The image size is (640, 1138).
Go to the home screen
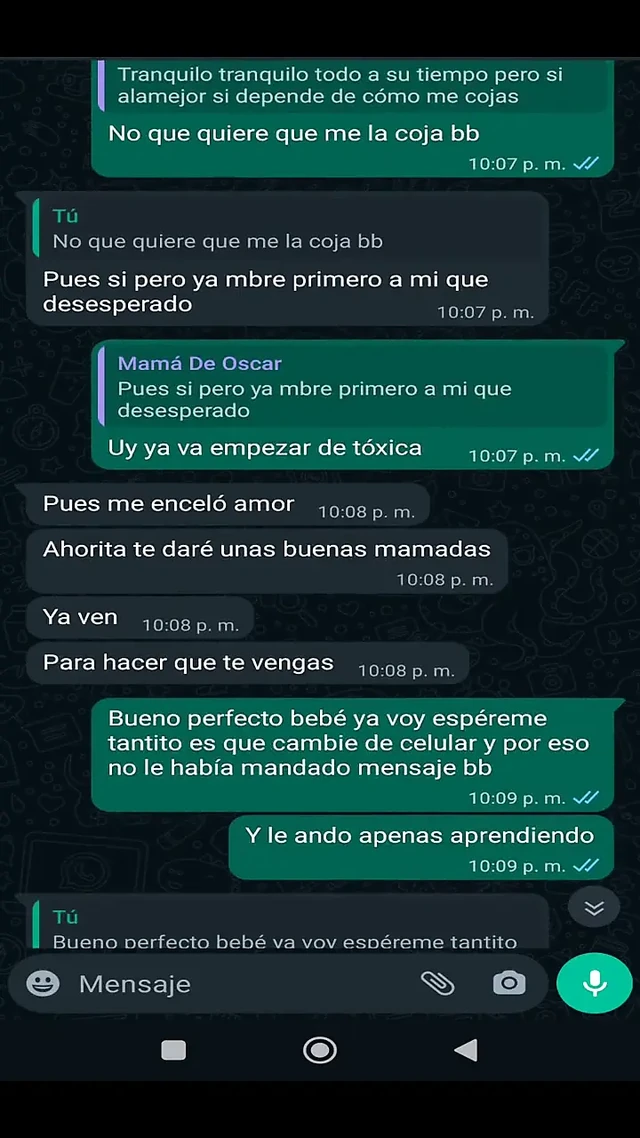click(x=320, y=1050)
